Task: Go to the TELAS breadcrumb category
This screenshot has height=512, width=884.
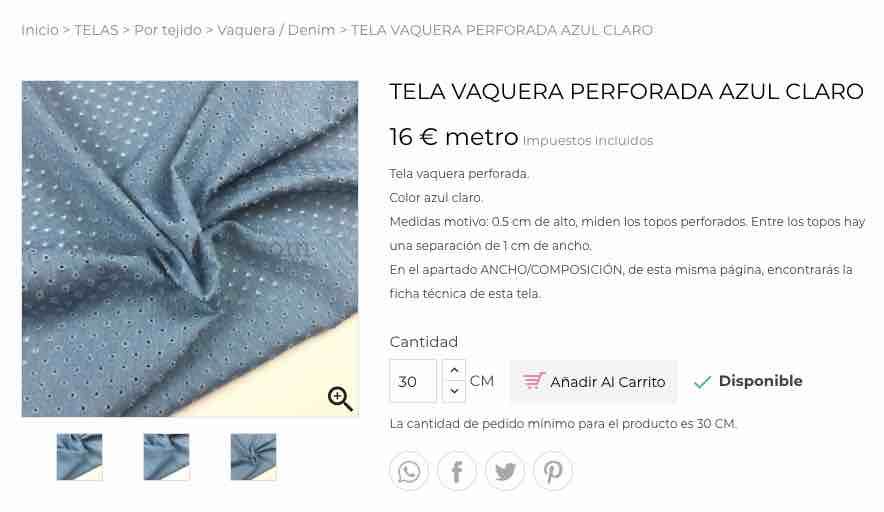Action: pos(96,30)
